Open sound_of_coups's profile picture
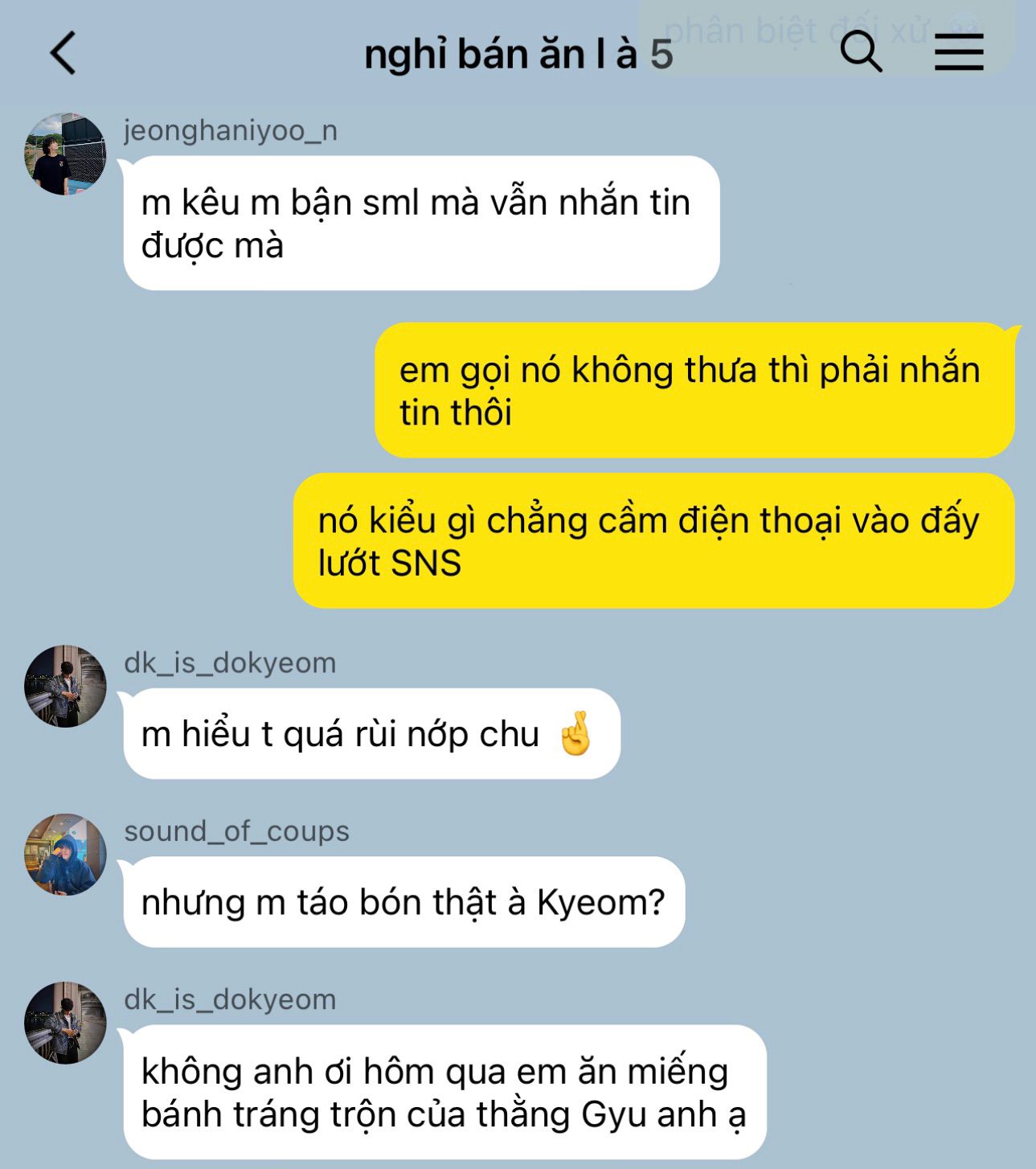 pos(65,855)
